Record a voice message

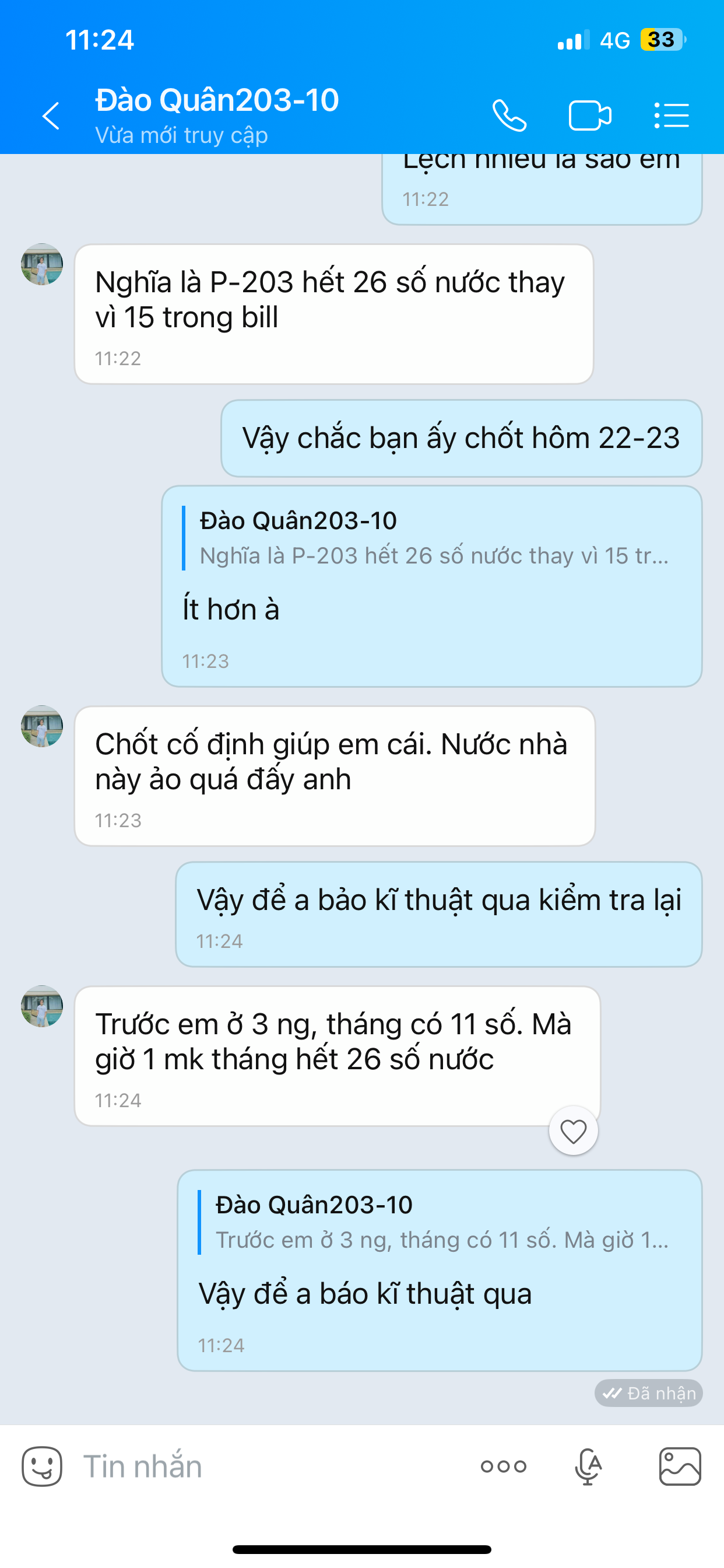pyautogui.click(x=588, y=1466)
